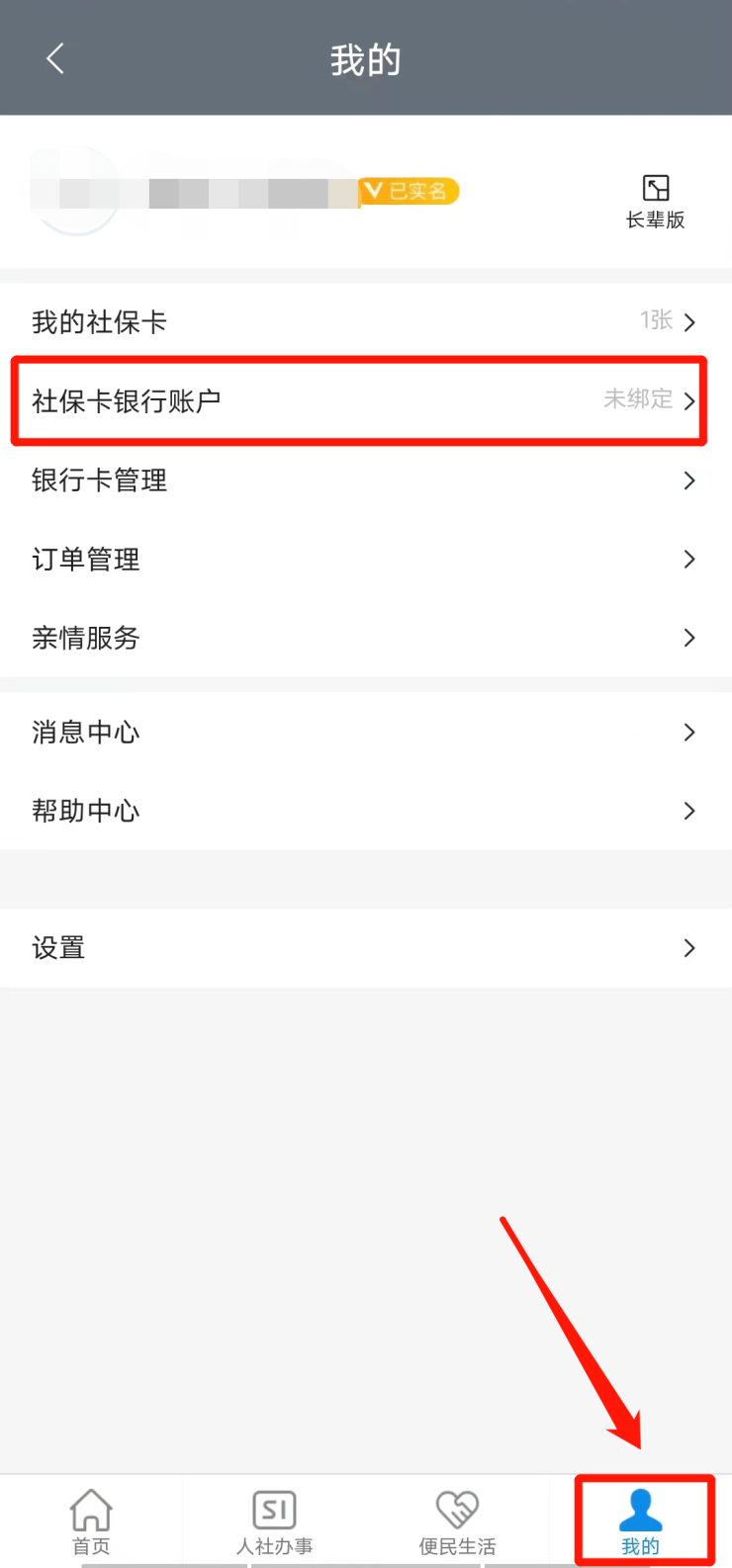Open 消息中心
The image size is (732, 1568).
click(x=364, y=732)
